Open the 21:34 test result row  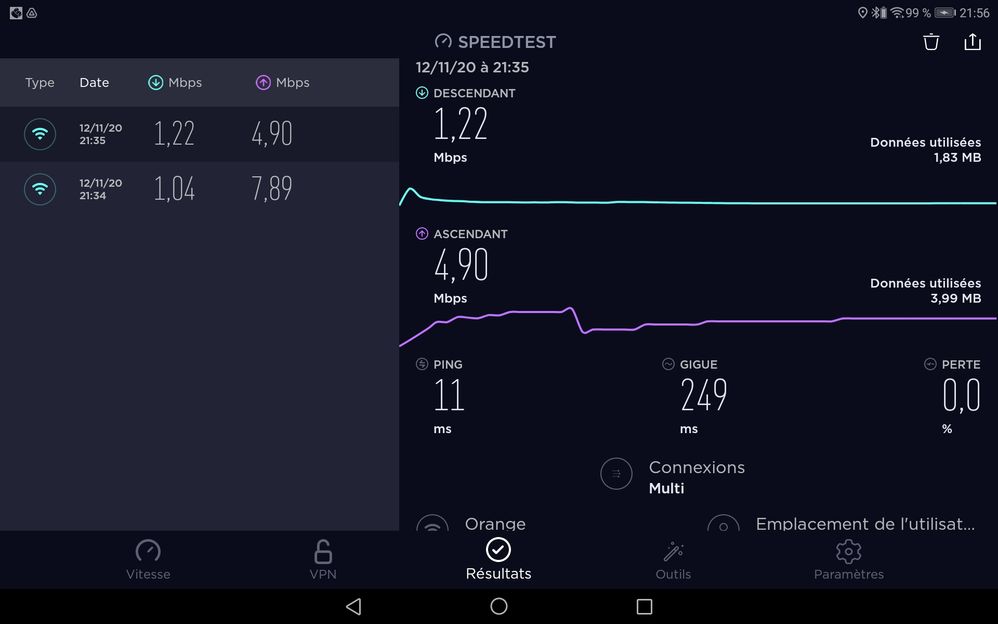coord(199,189)
